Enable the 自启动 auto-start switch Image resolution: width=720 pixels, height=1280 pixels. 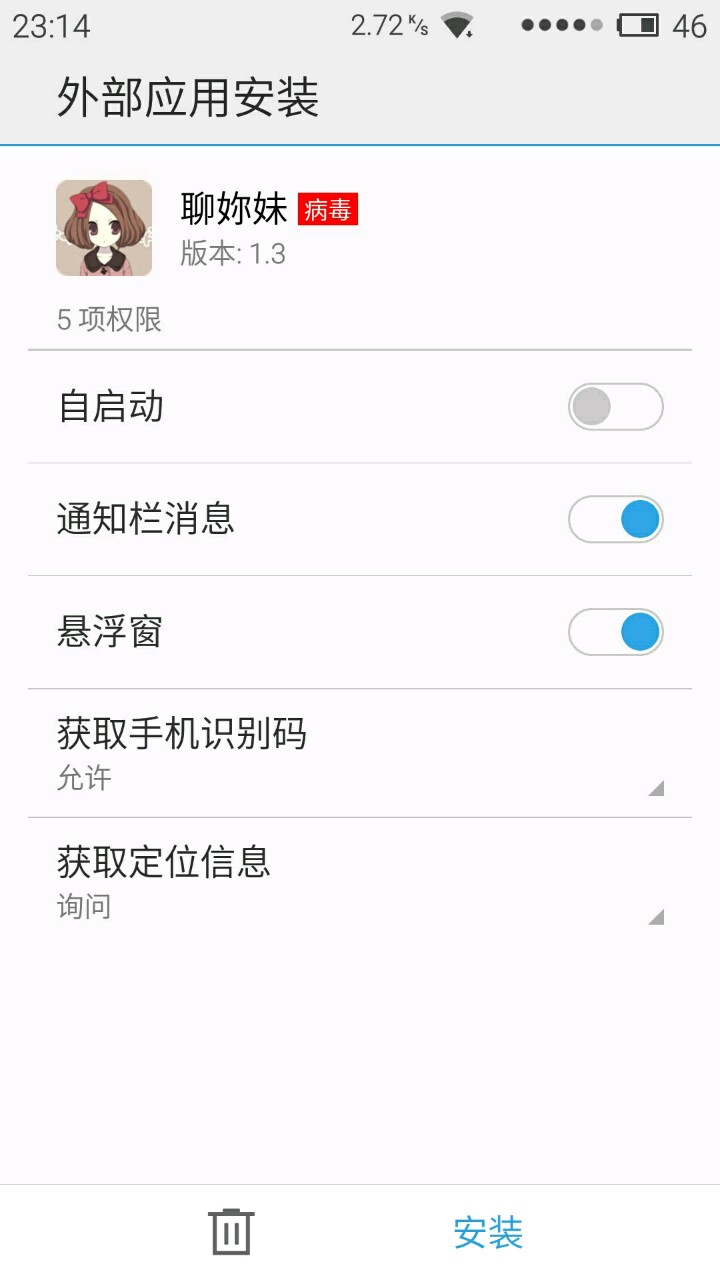pos(615,407)
